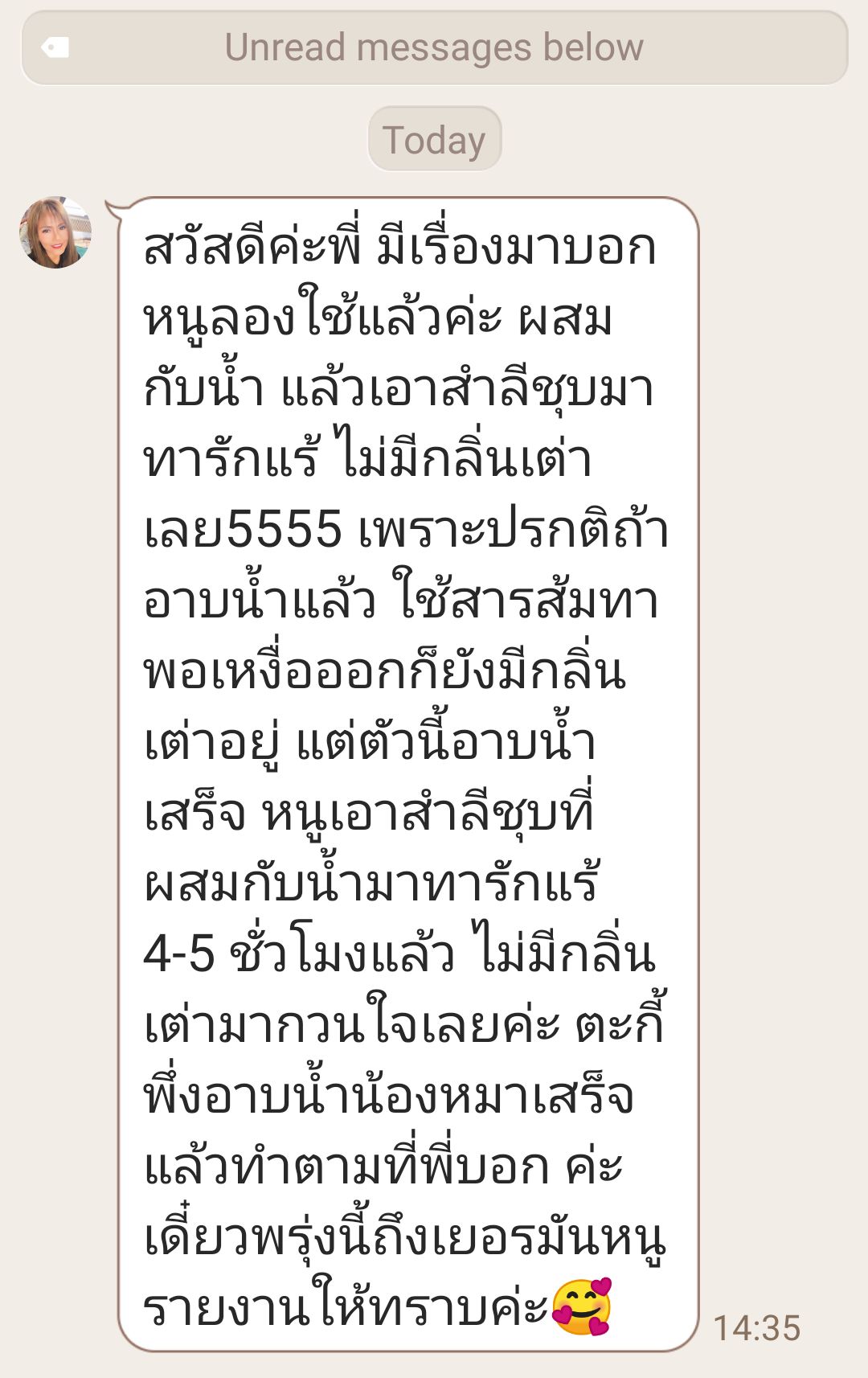The width and height of the screenshot is (868, 1378).
Task: Tap the "Unread messages below" banner
Action: 434,48
